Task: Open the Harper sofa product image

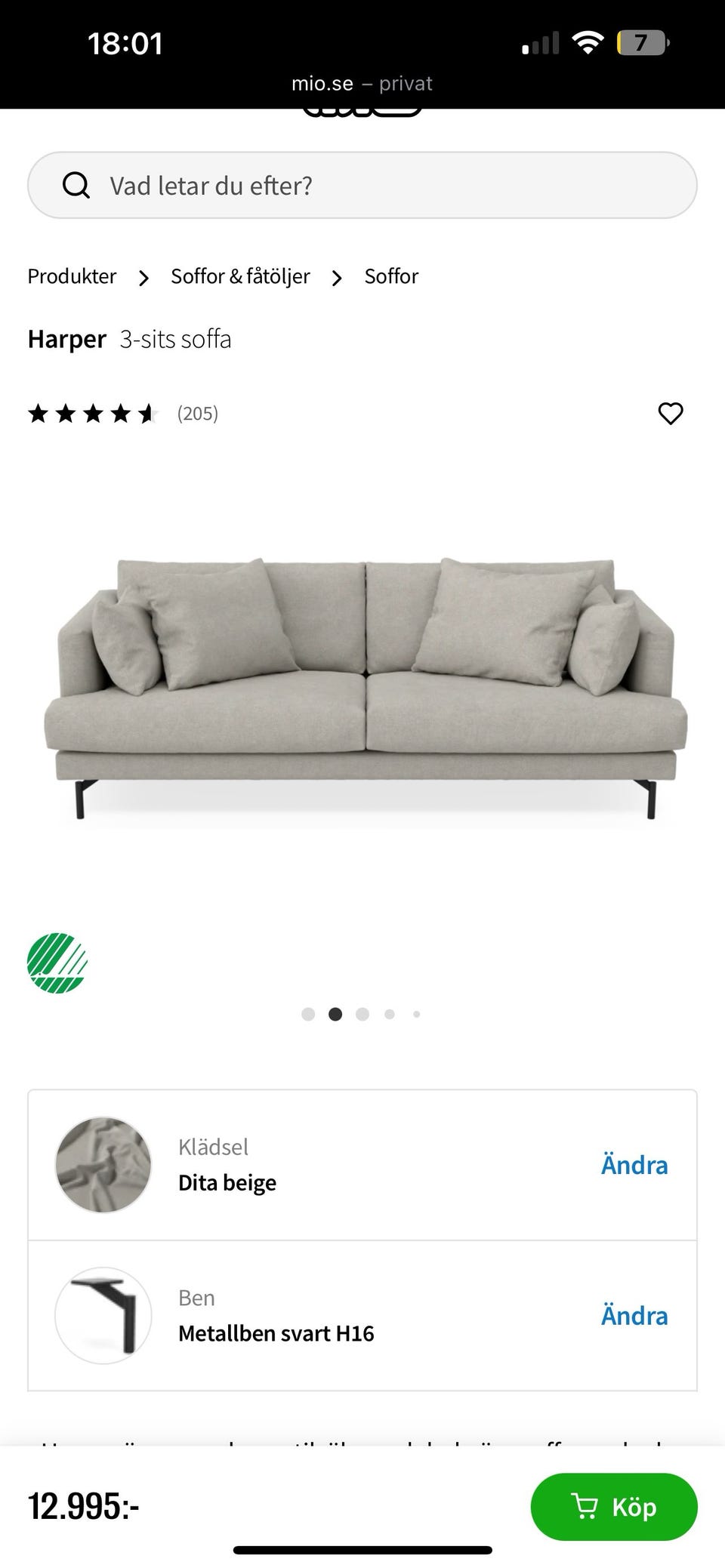Action: click(366, 689)
